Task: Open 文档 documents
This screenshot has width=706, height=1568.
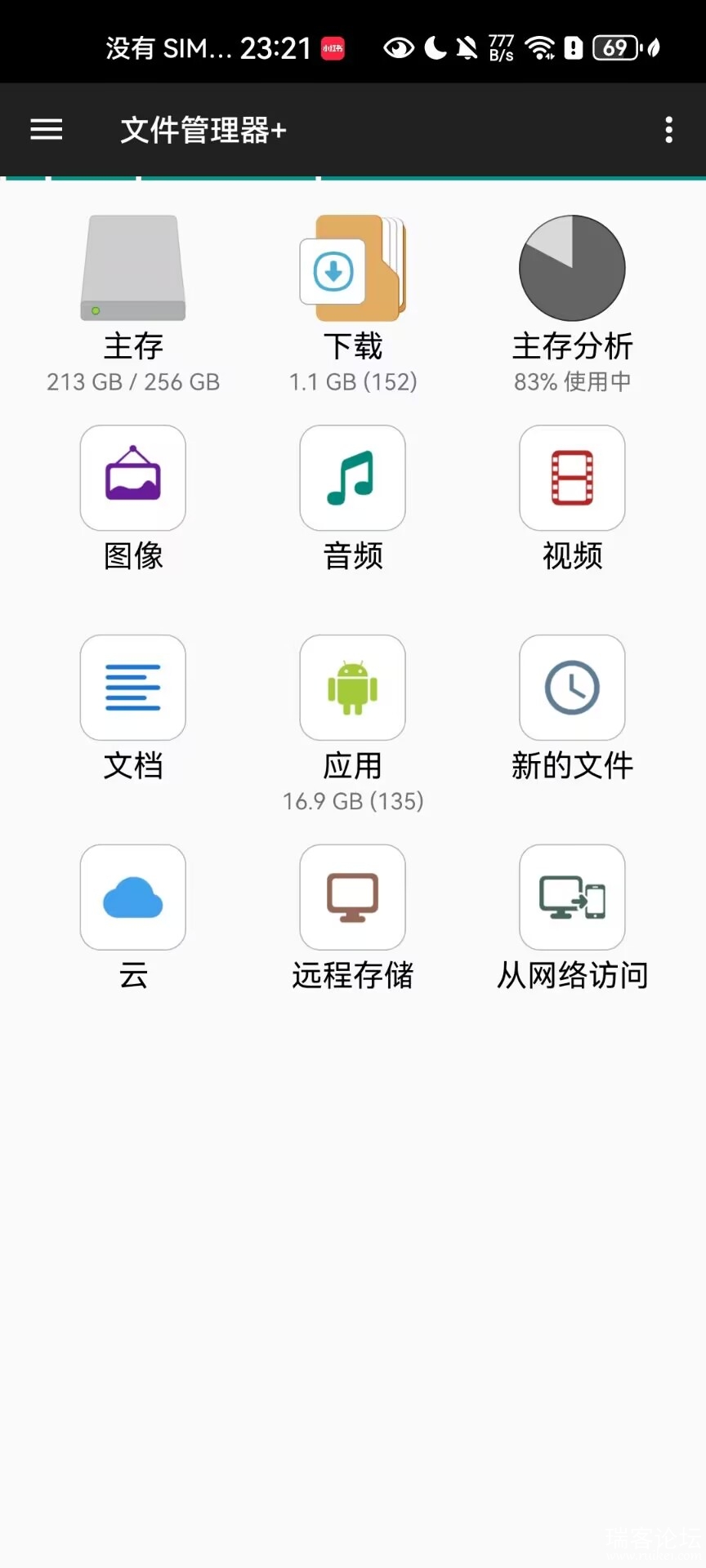Action: [133, 688]
